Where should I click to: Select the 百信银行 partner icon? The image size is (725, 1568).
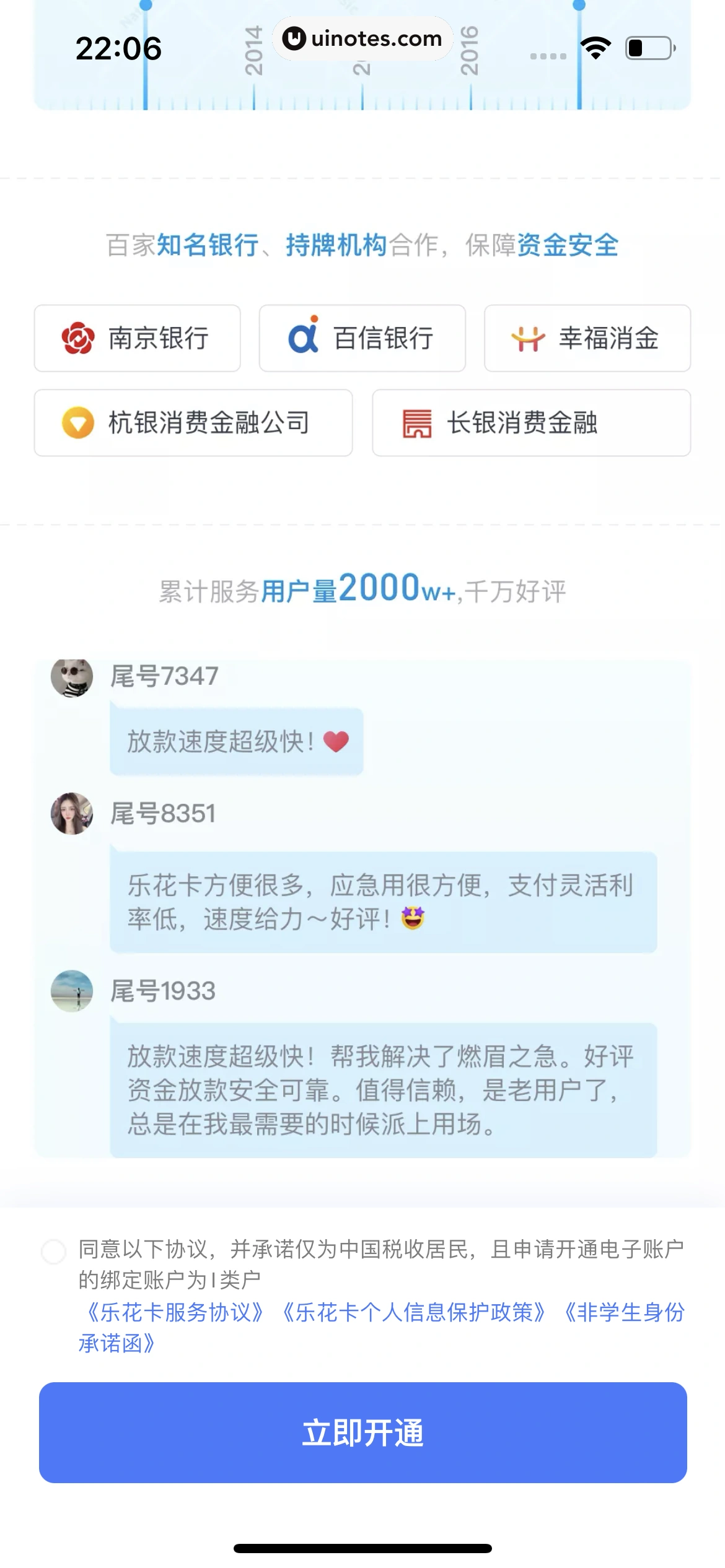(x=305, y=338)
